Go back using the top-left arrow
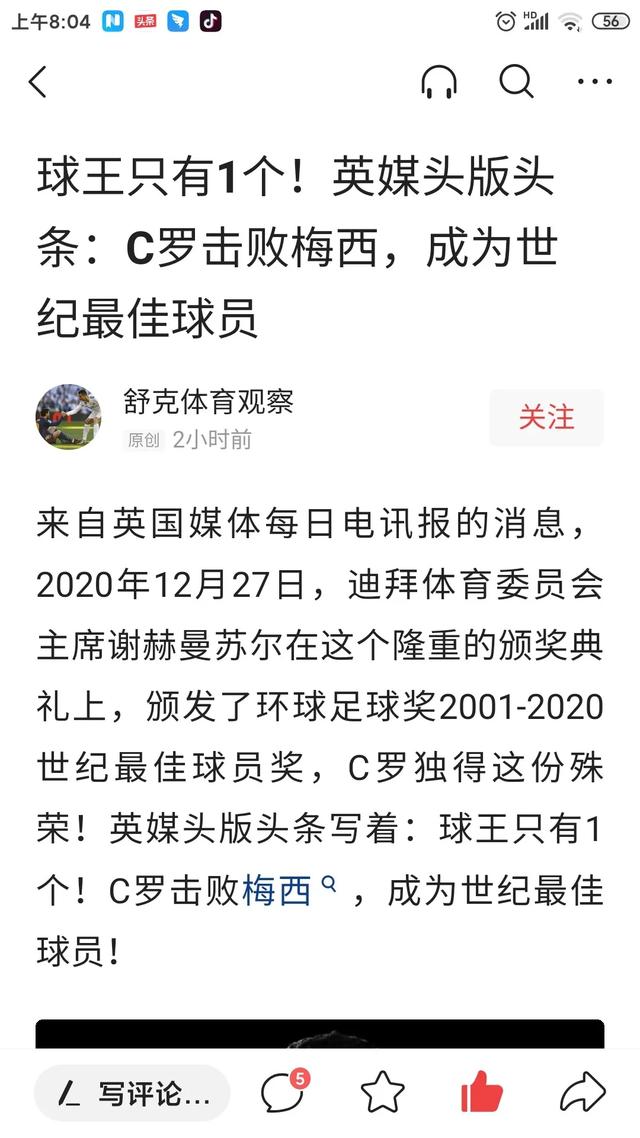640x1138 pixels. [38, 82]
